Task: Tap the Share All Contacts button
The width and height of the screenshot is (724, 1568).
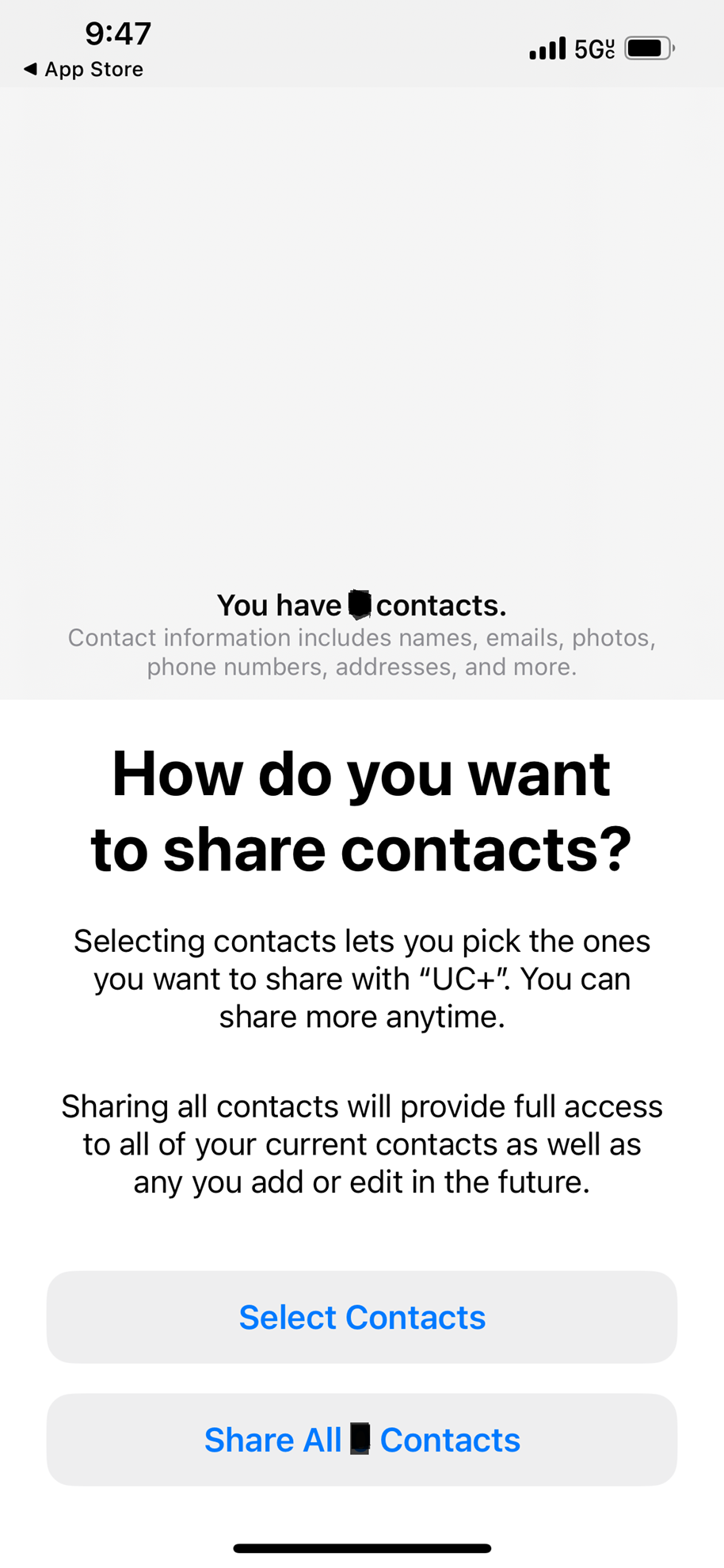Action: point(362,1440)
